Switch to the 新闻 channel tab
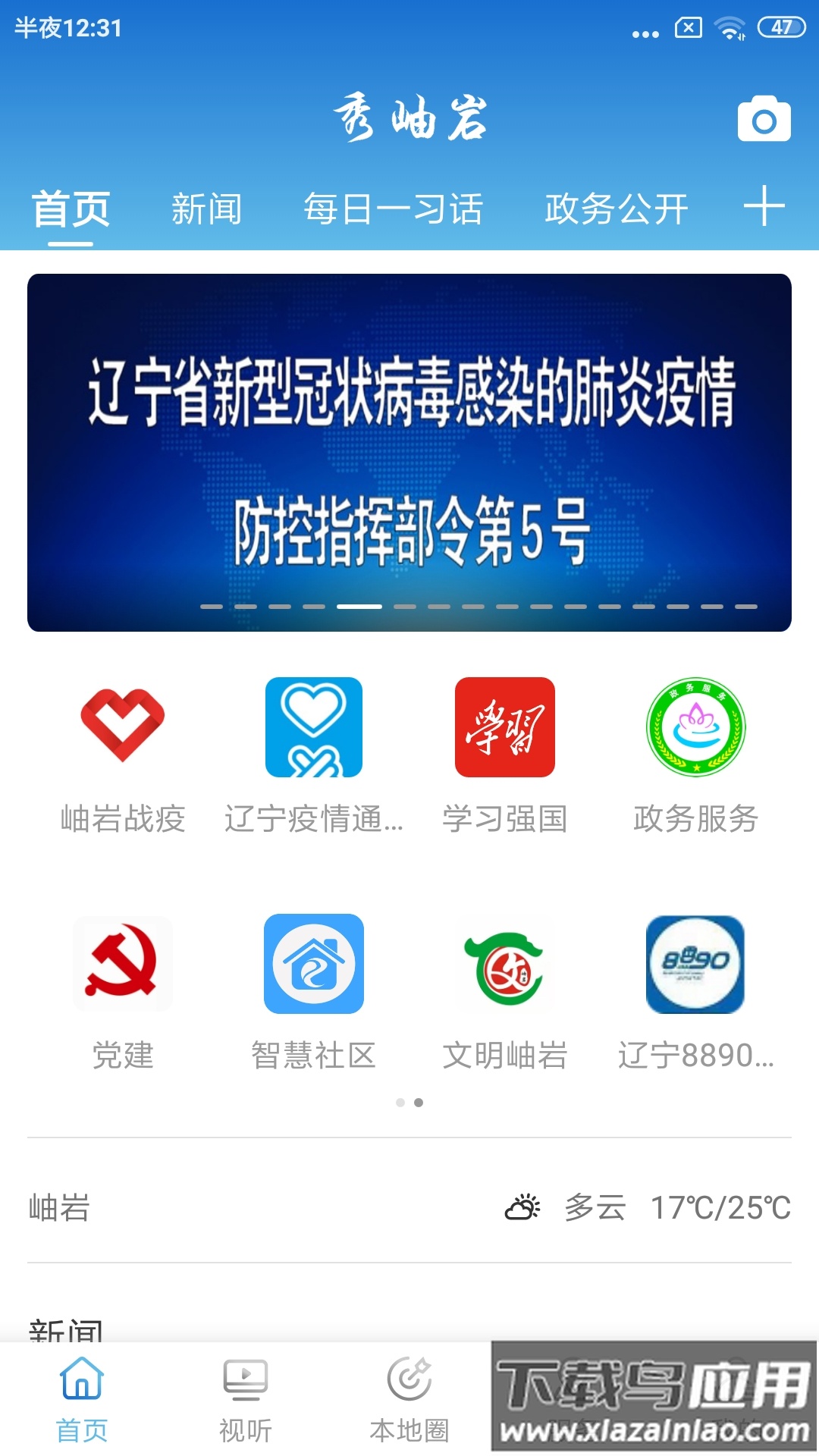 (206, 209)
